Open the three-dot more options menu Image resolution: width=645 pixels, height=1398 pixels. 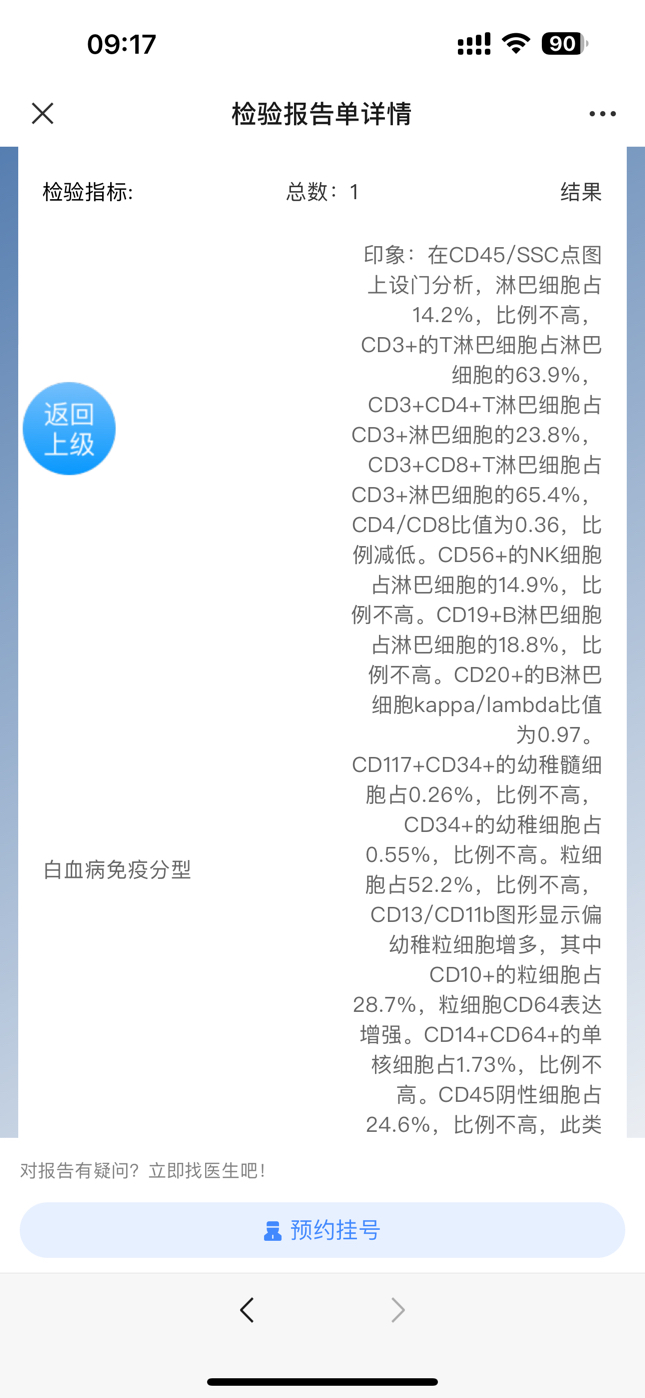(602, 114)
